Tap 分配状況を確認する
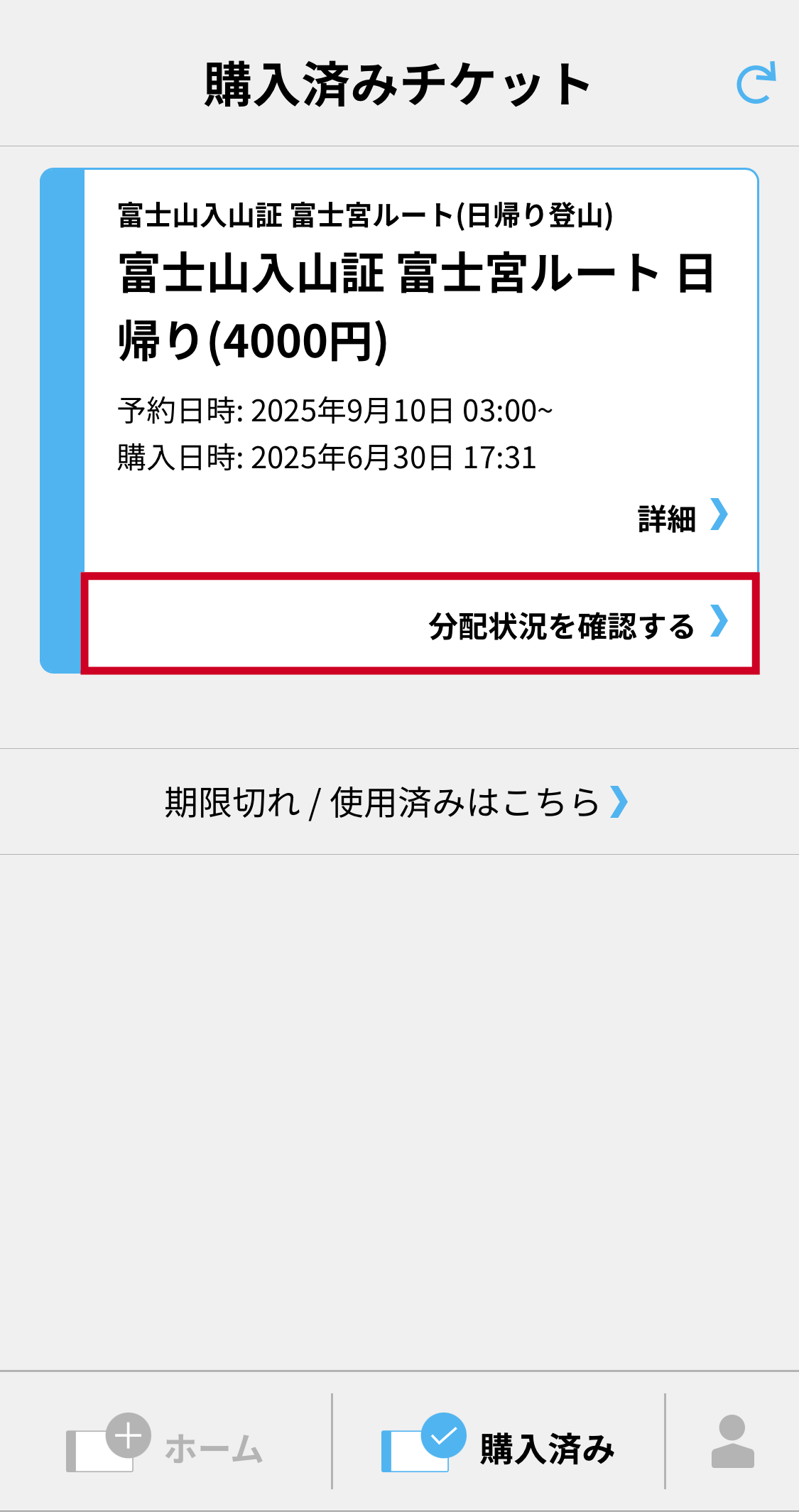 420,624
